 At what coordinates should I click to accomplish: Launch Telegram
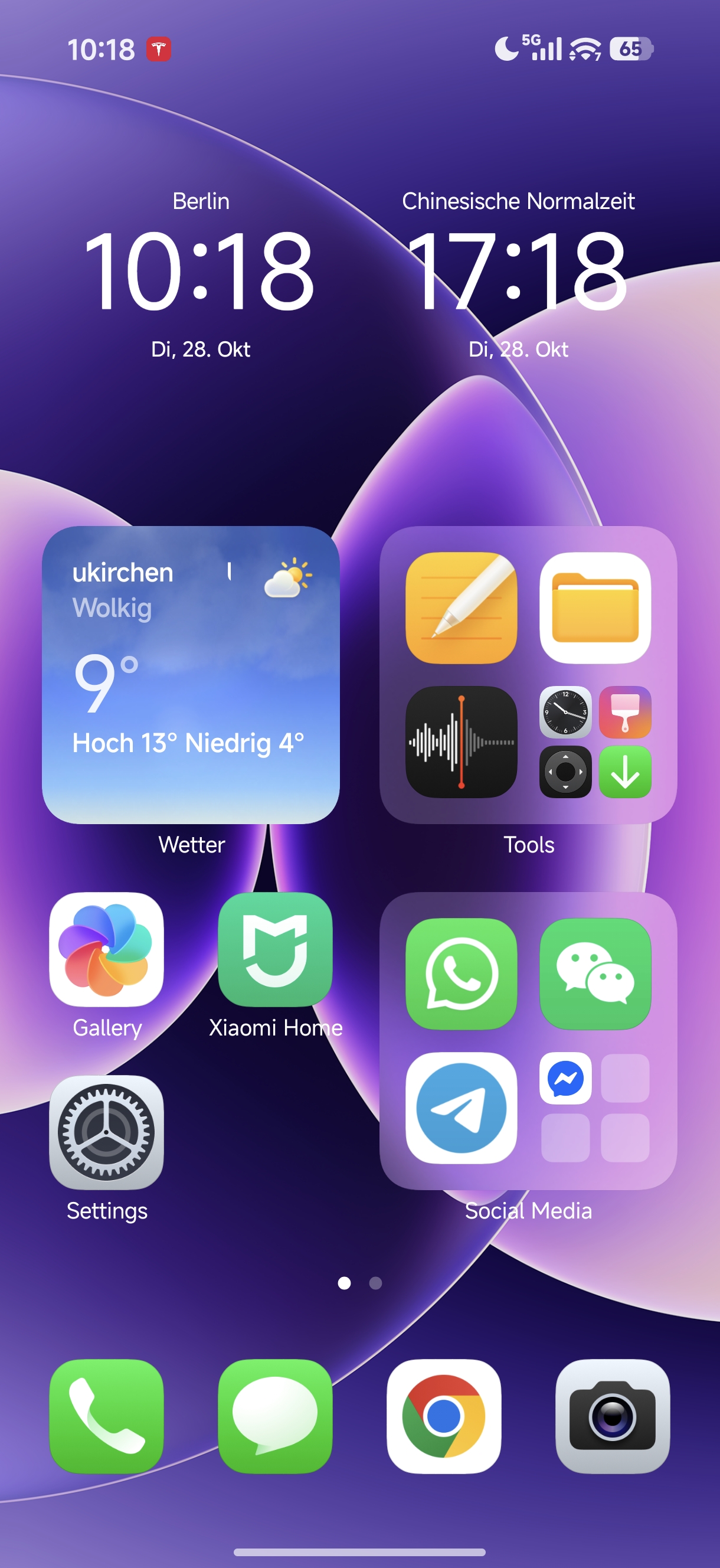pyautogui.click(x=462, y=1108)
